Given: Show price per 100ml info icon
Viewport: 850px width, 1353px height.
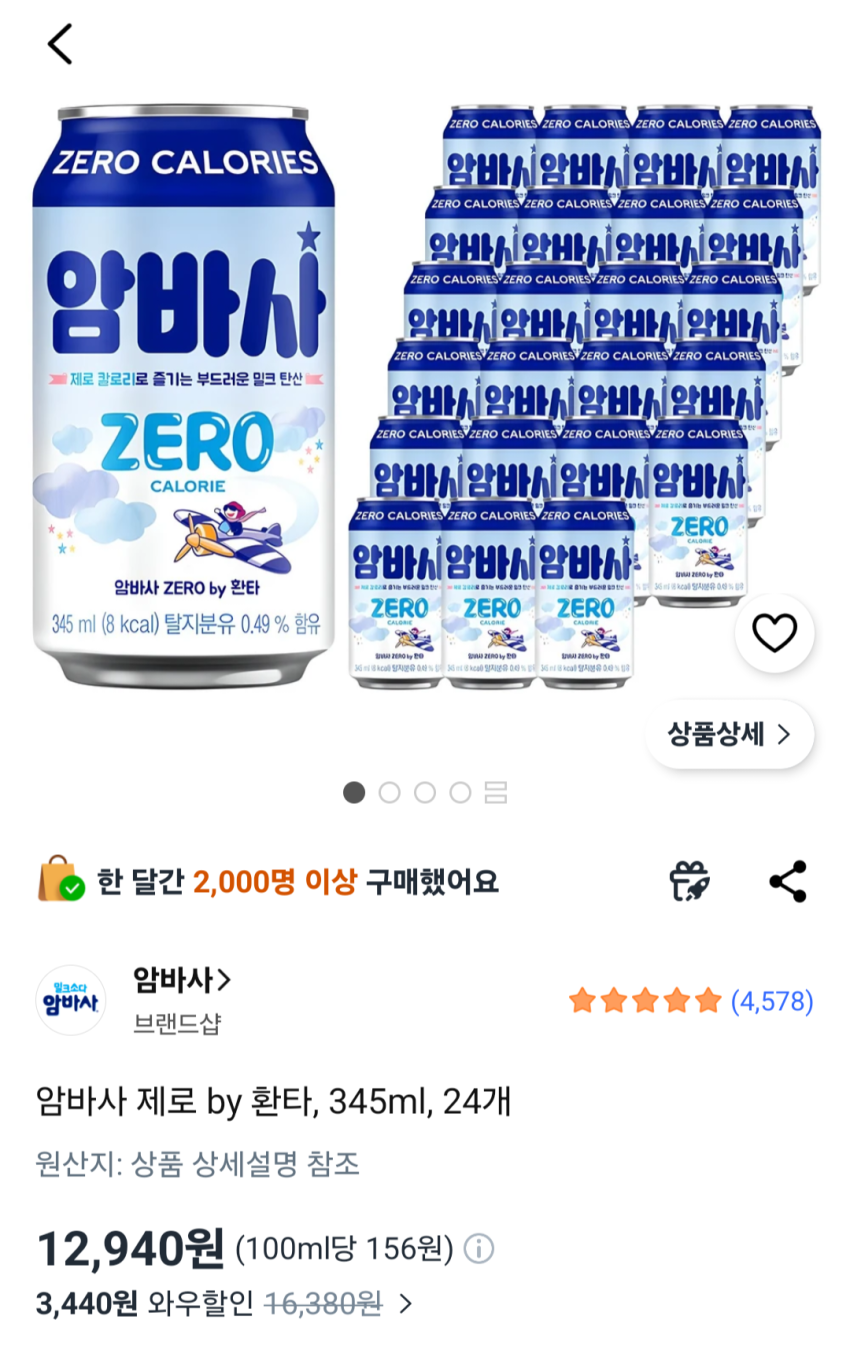Looking at the screenshot, I should [479, 1248].
